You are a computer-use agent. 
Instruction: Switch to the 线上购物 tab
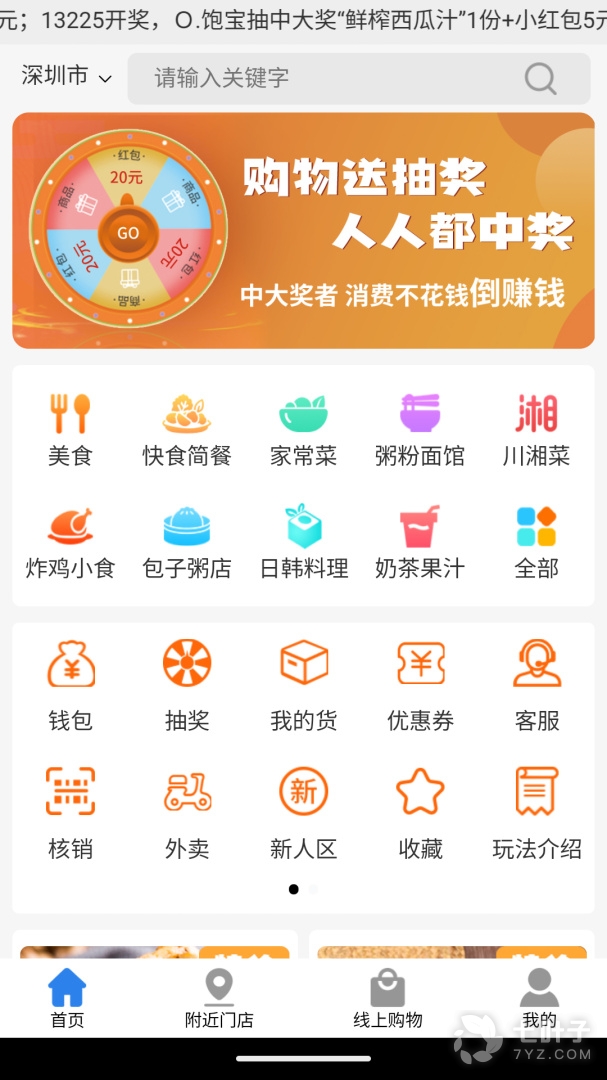(388, 999)
